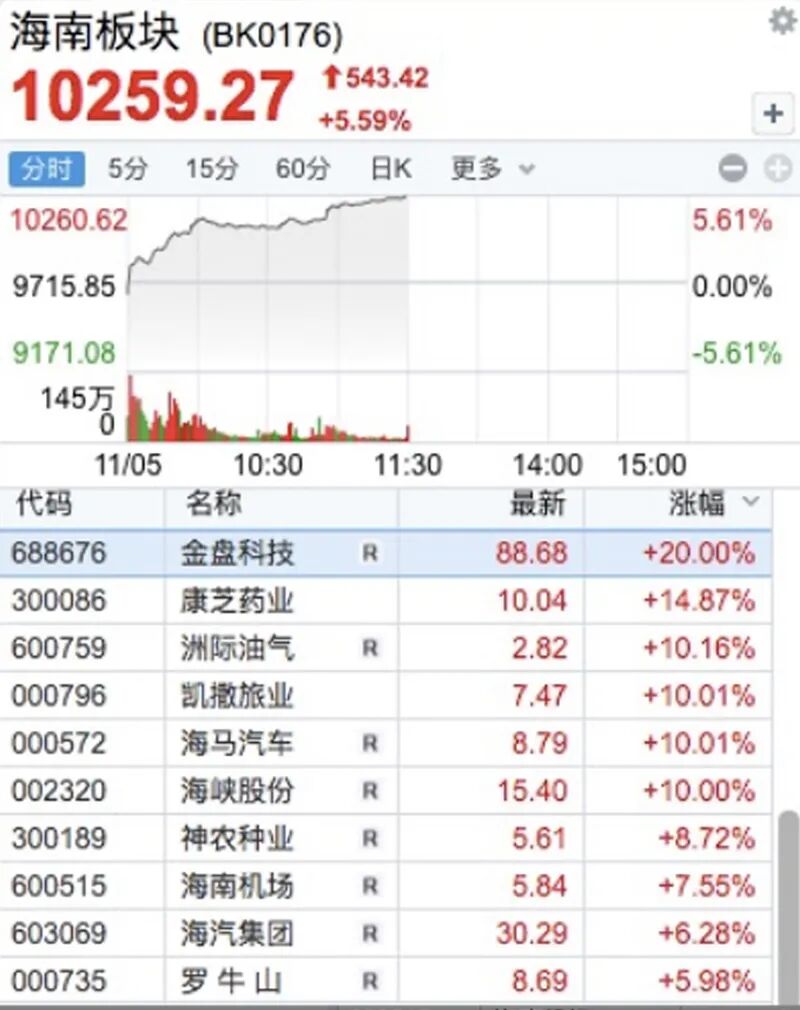Zoom out the chart with minus icon
The width and height of the screenshot is (800, 1010).
tap(733, 169)
